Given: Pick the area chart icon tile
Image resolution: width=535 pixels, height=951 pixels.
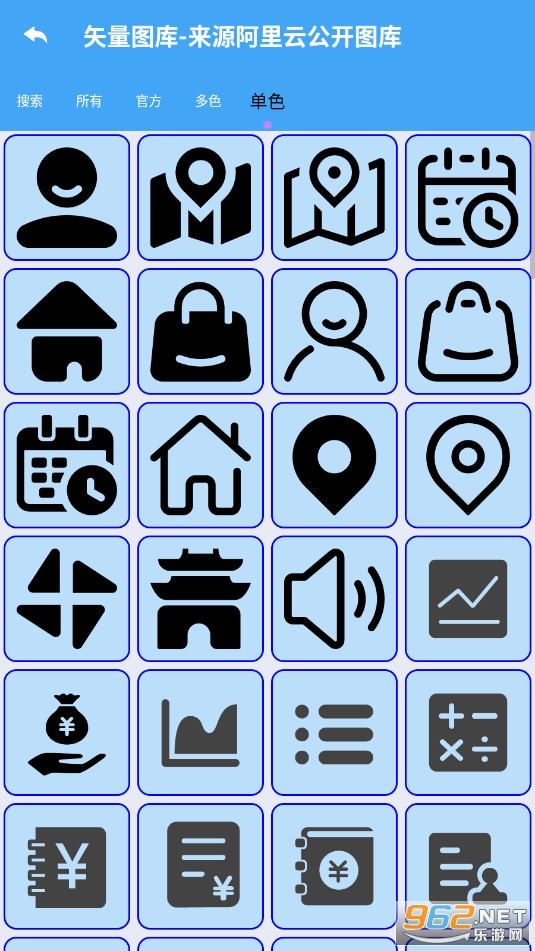Looking at the screenshot, I should 201,733.
